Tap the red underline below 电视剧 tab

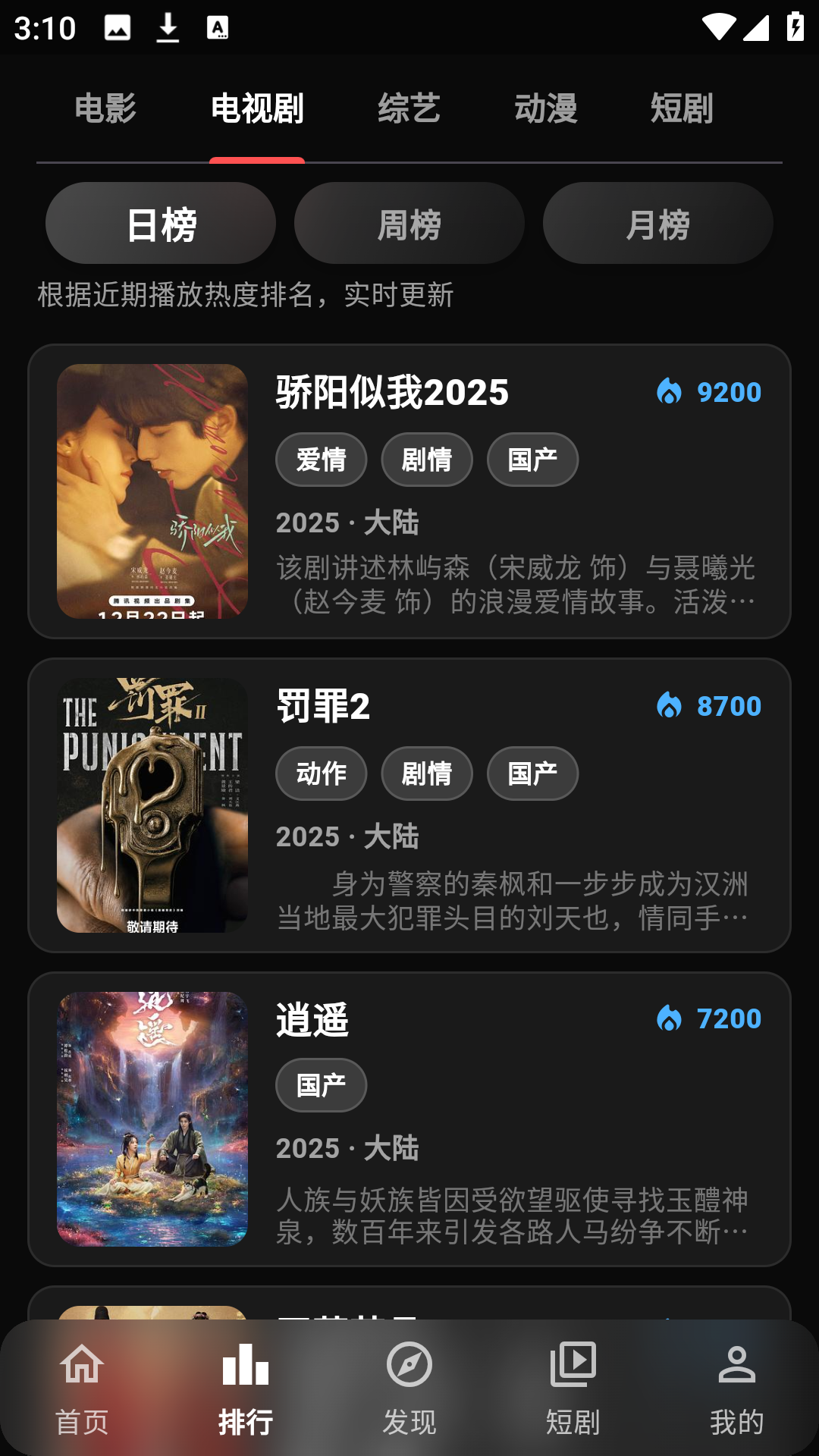pos(258,160)
